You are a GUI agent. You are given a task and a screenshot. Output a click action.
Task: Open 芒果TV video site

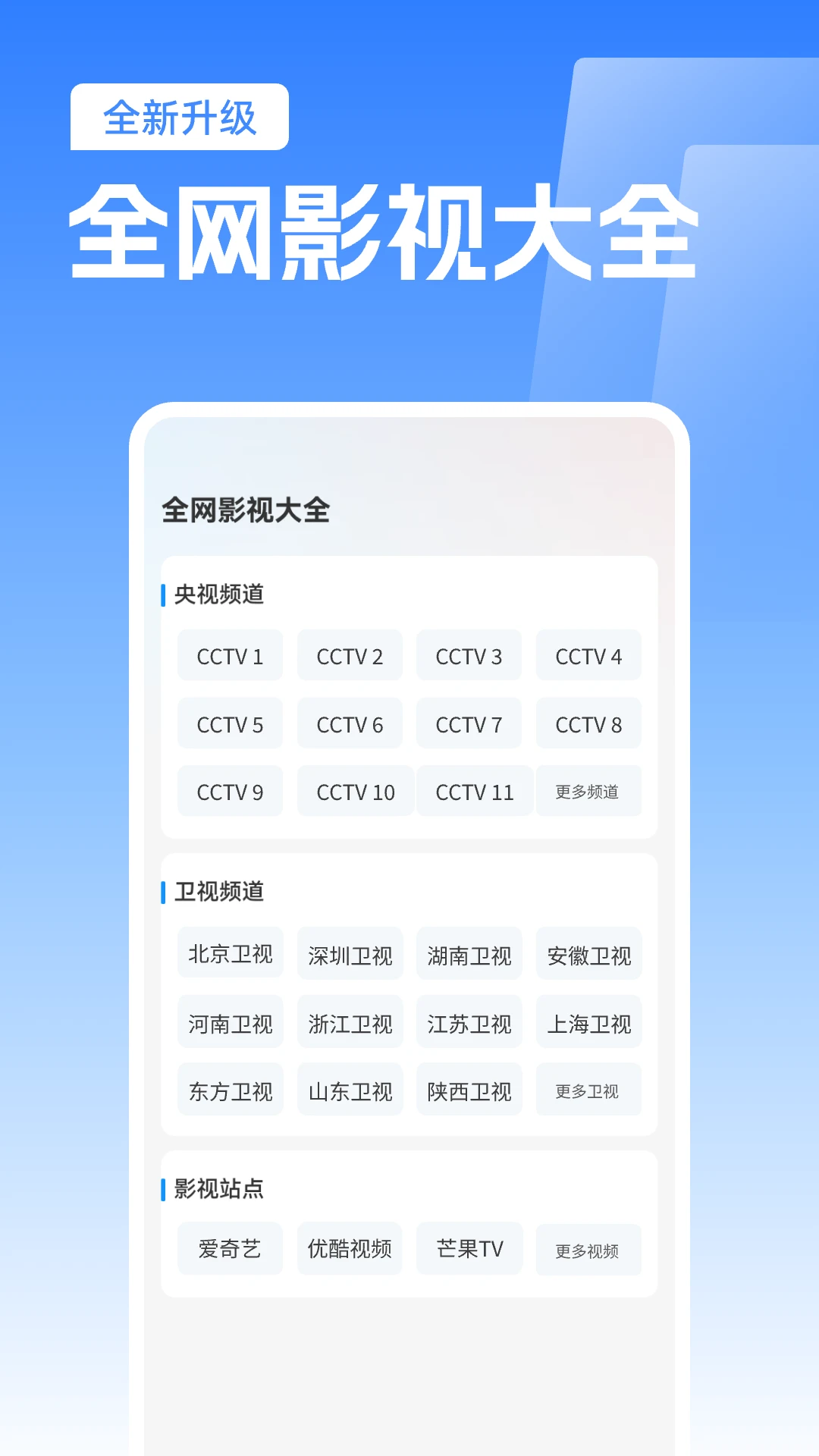pos(469,1248)
